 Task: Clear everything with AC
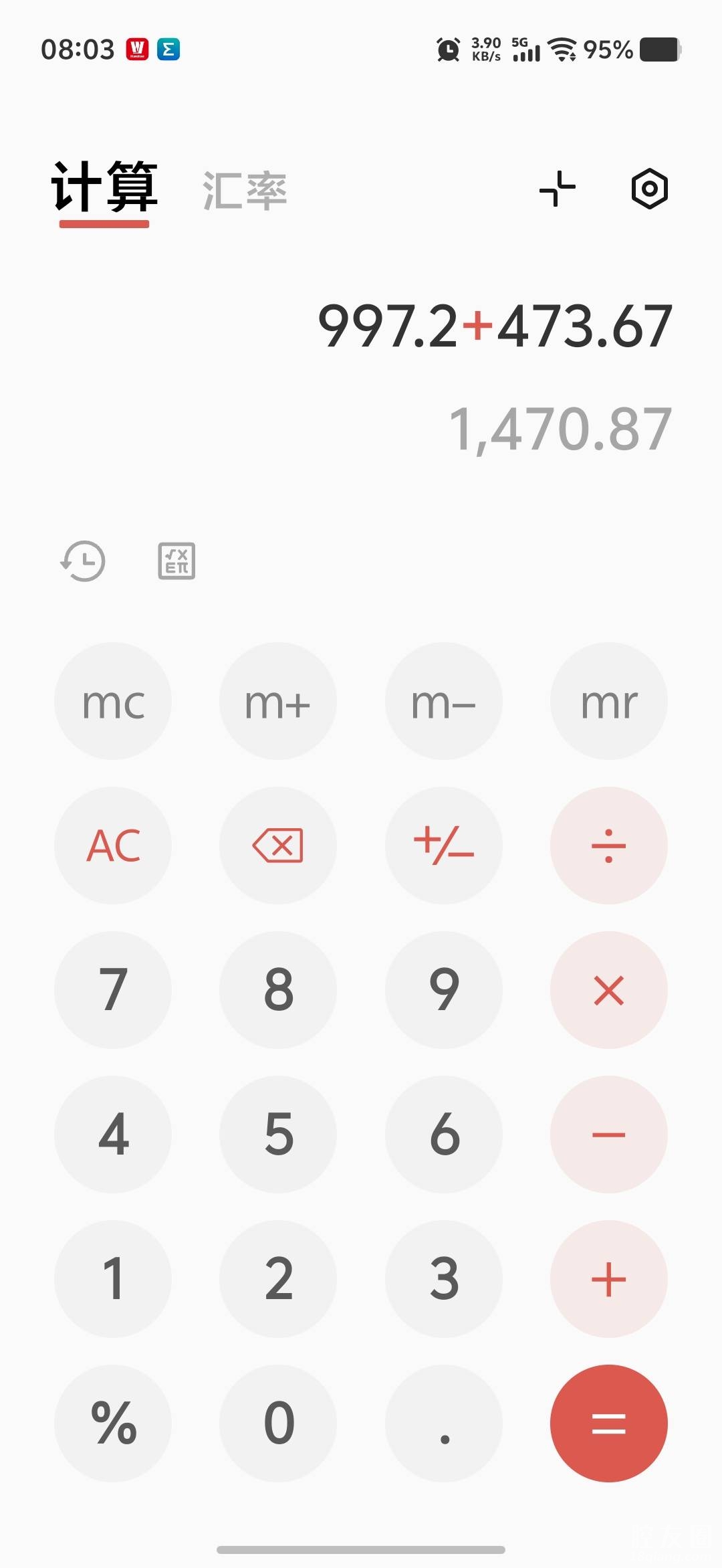click(113, 846)
